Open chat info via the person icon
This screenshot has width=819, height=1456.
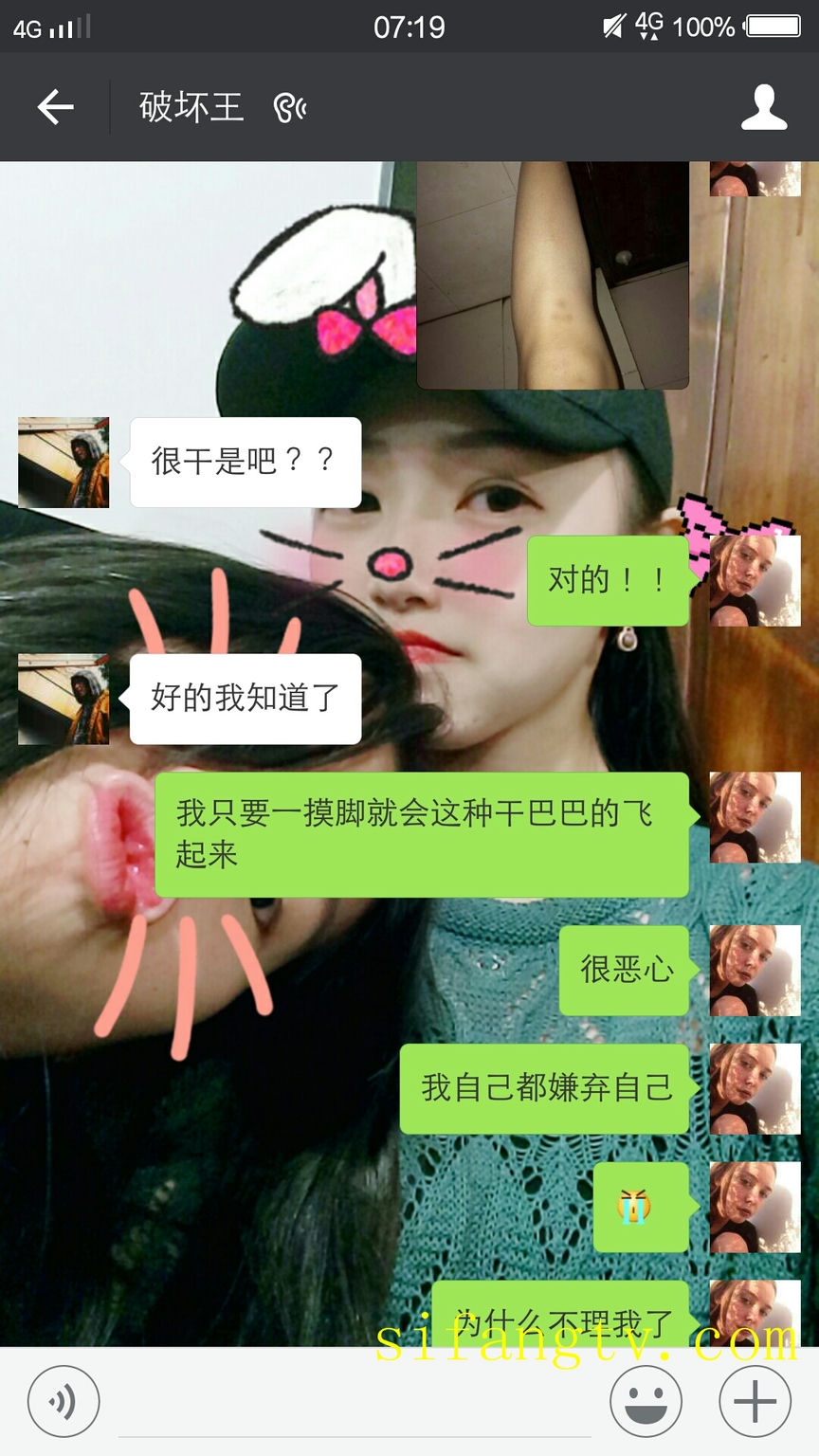[x=764, y=107]
